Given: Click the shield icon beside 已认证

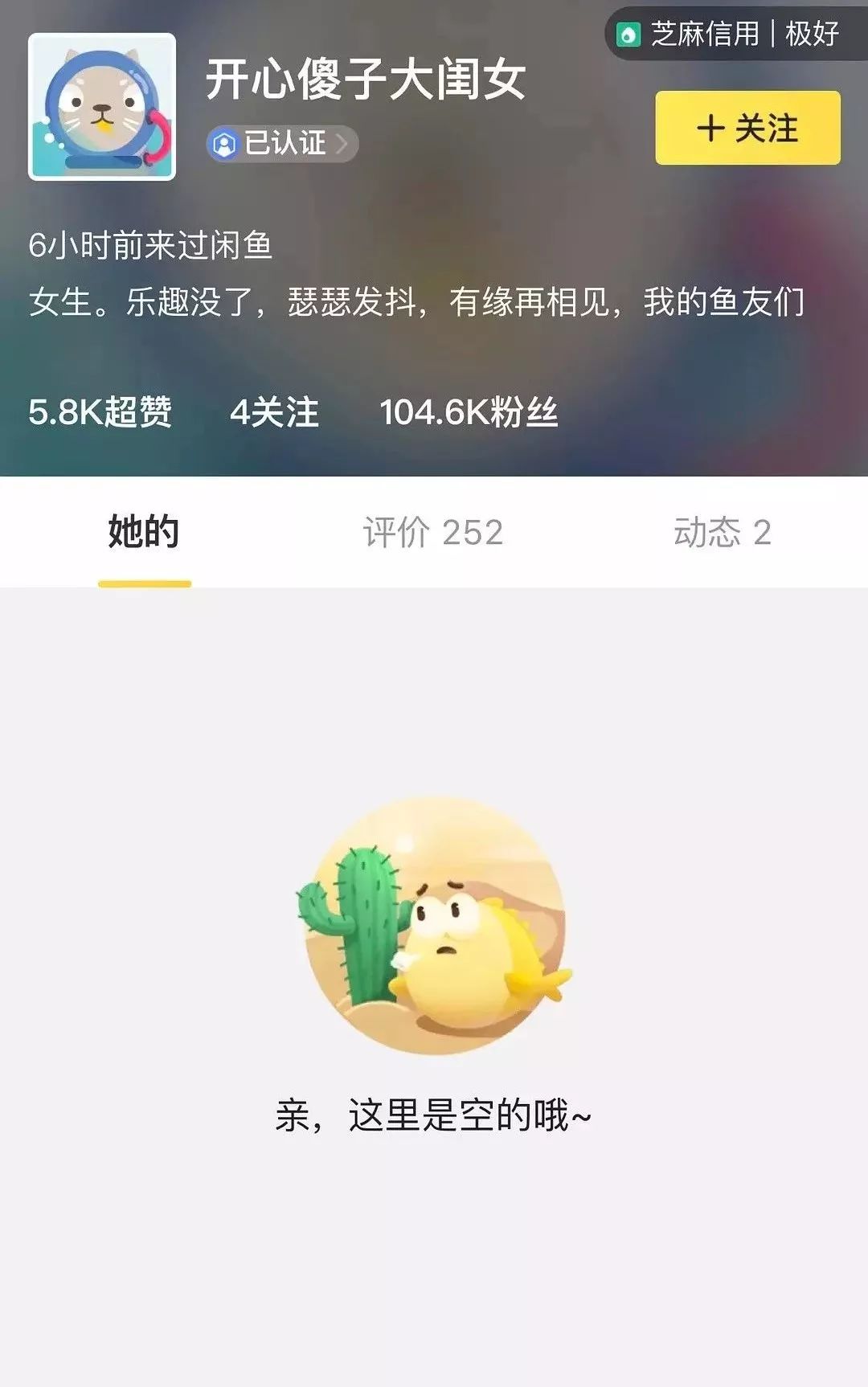Looking at the screenshot, I should click(x=223, y=144).
